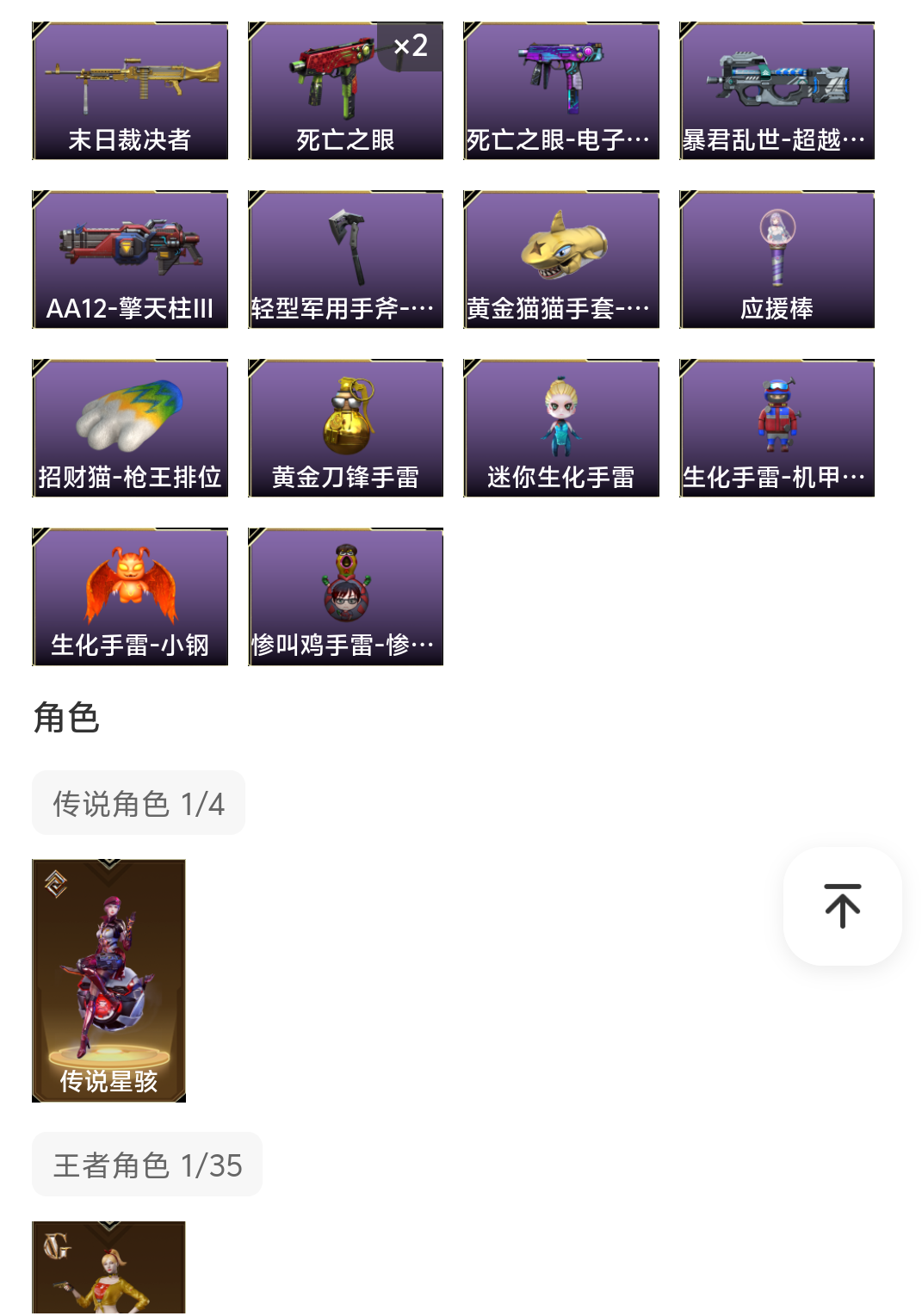Click the 角色 section heading
Screen dimensions: 922x1316
coord(66,715)
